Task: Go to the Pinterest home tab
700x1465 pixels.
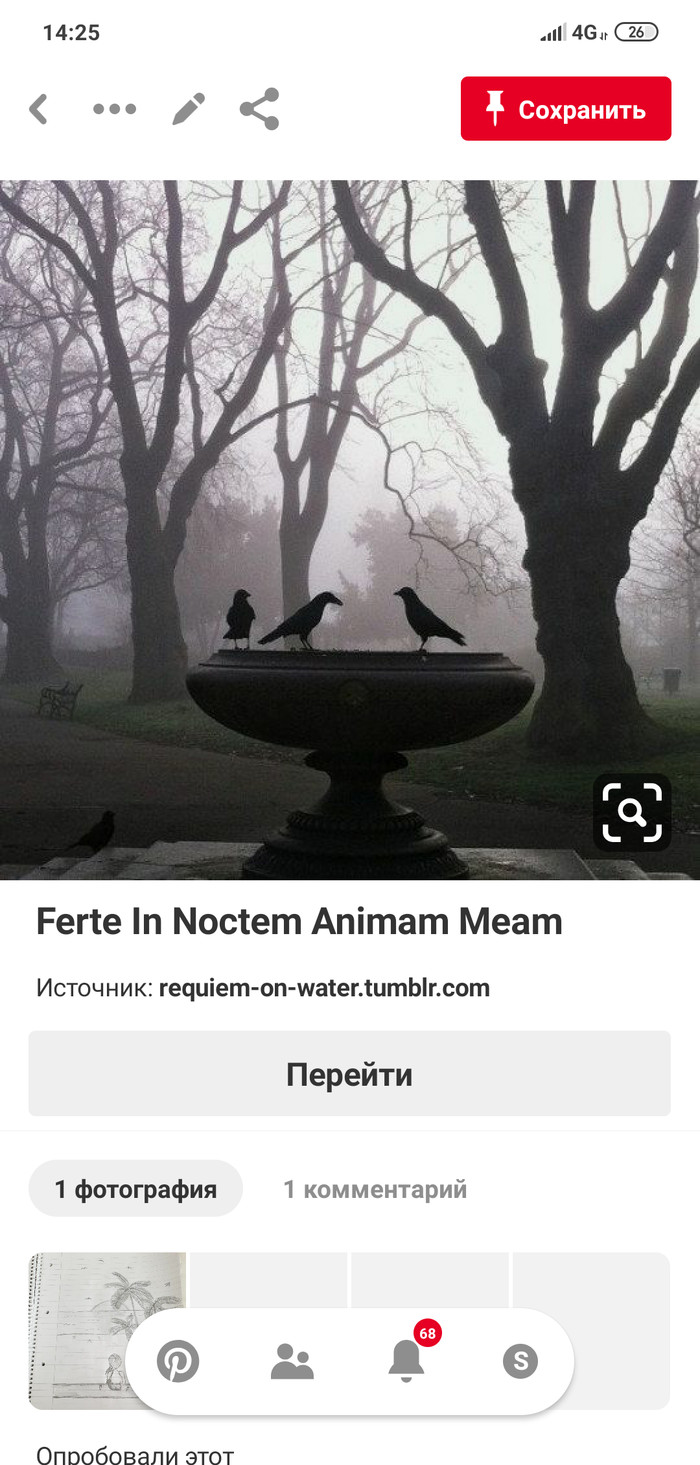Action: [178, 1361]
